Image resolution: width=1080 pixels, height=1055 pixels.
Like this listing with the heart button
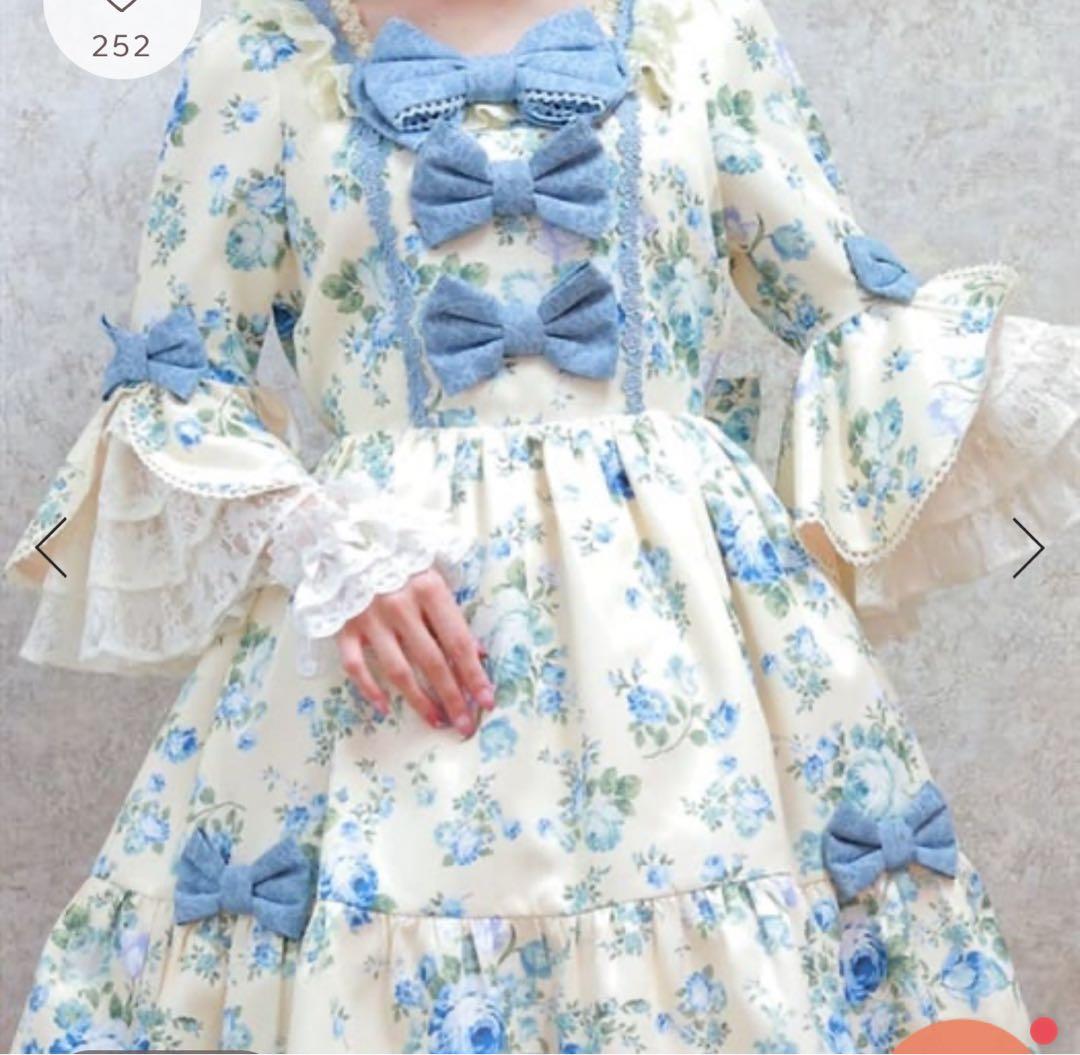[121, 8]
